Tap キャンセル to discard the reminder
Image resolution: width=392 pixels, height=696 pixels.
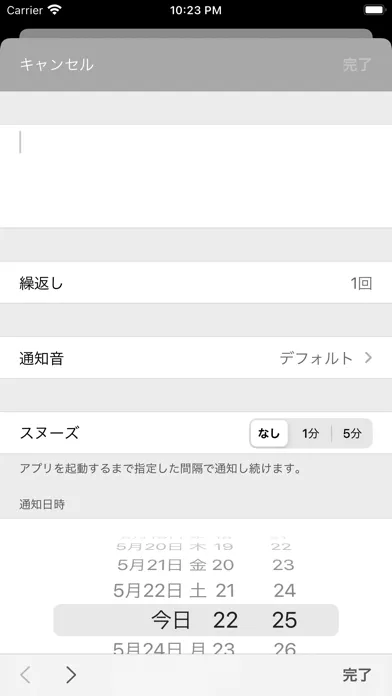[56, 65]
